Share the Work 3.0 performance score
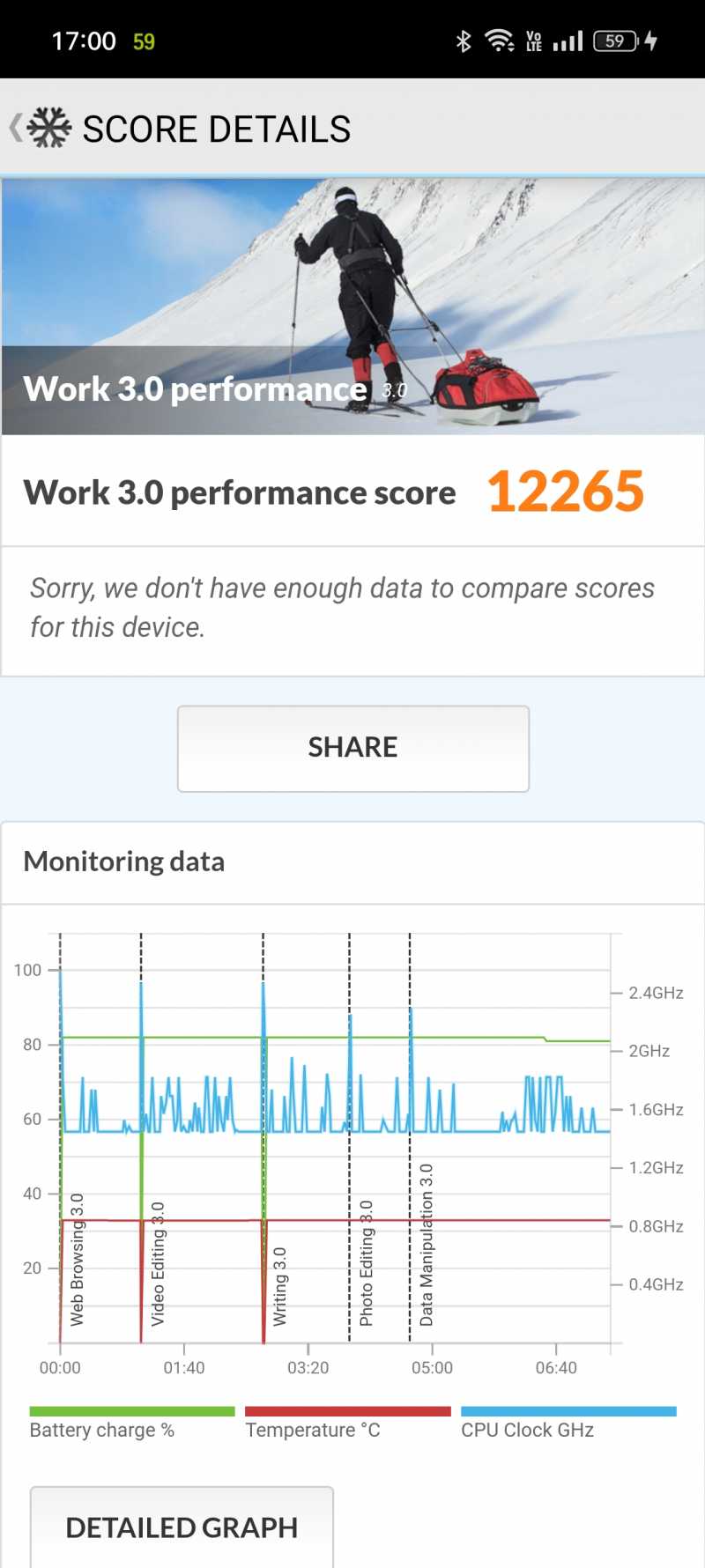This screenshot has height=1568, width=705. 353,748
